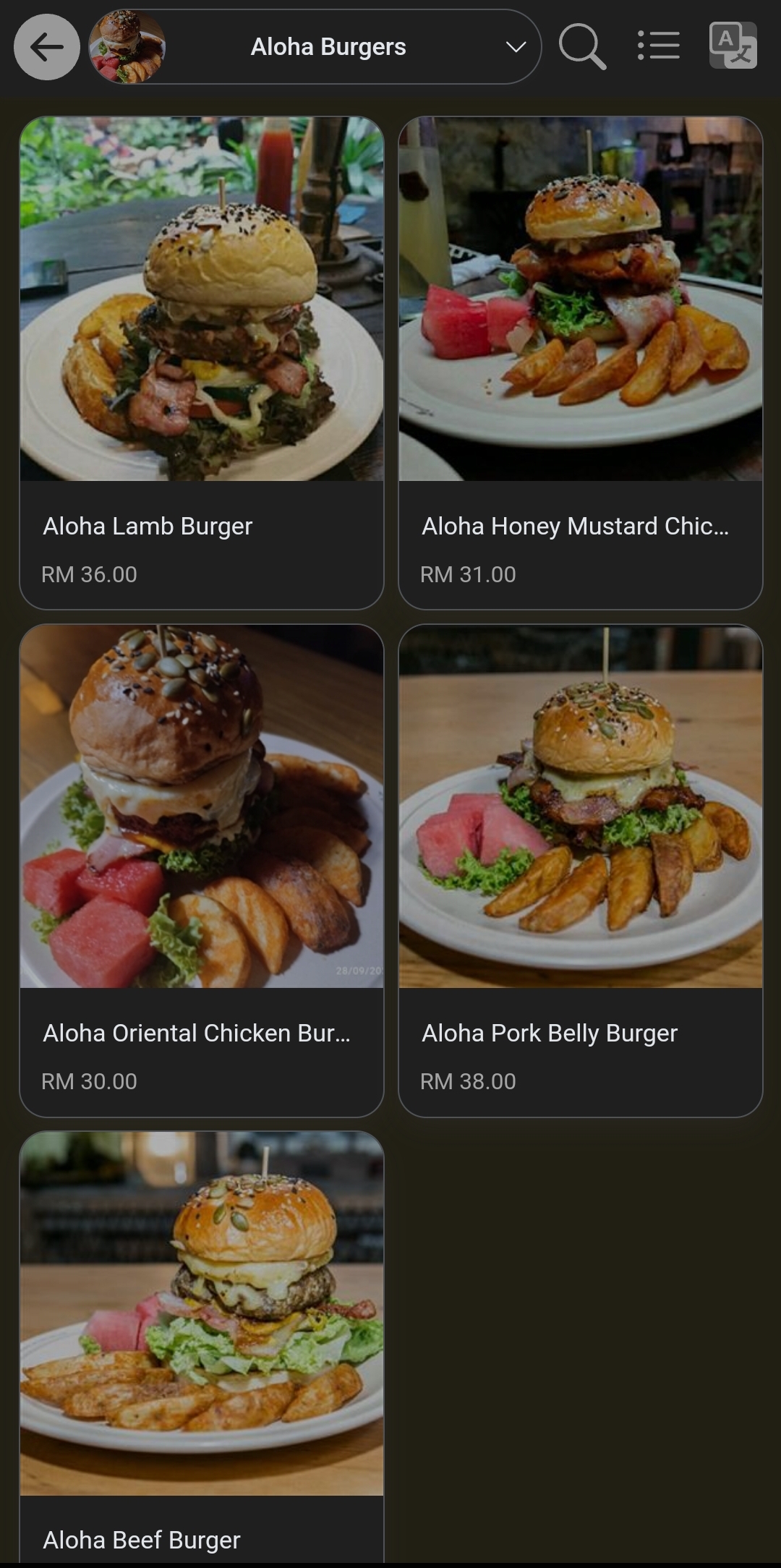View the Aloha Honey Mustard Chicken item
This screenshot has height=1568, width=781.
tap(581, 362)
